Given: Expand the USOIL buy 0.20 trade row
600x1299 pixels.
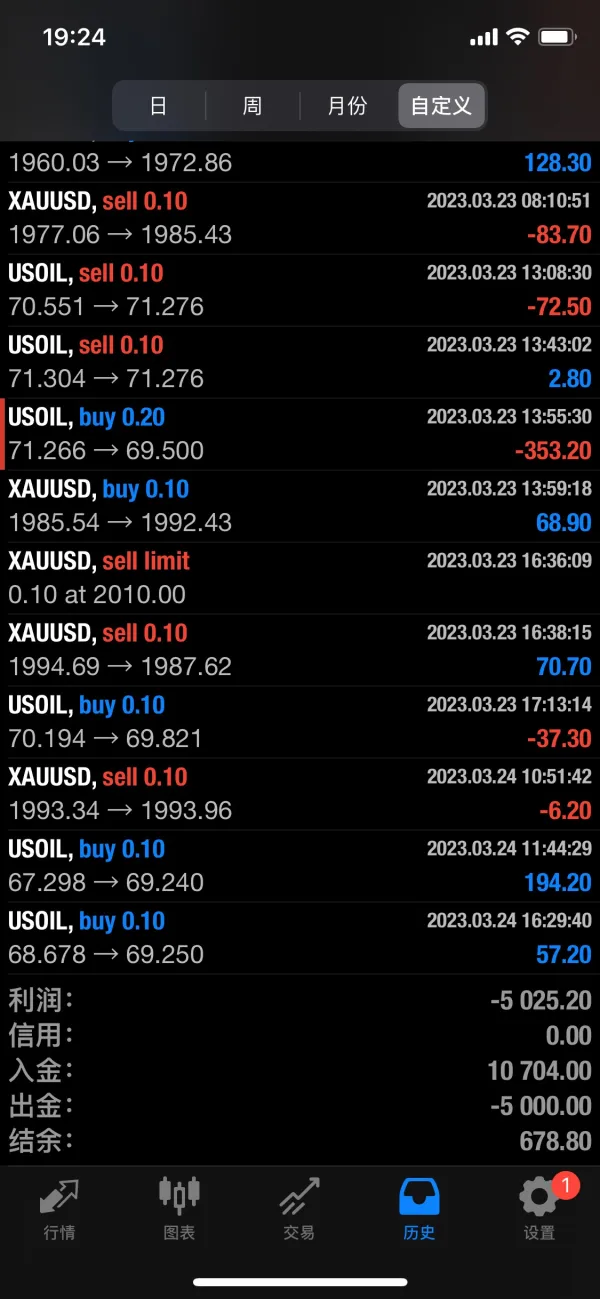Looking at the screenshot, I should tap(300, 434).
